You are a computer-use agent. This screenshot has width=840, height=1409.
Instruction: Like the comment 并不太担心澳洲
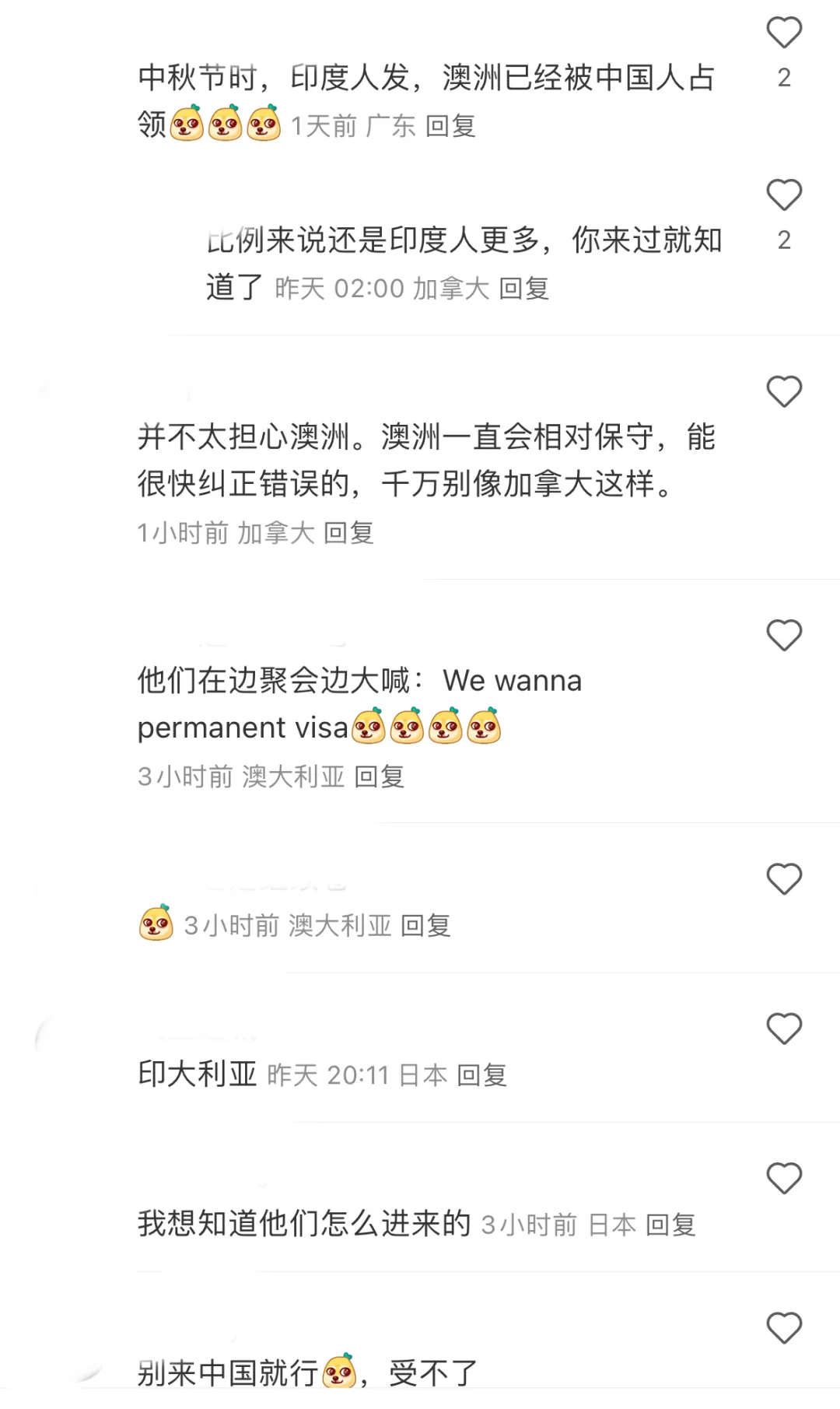click(783, 391)
